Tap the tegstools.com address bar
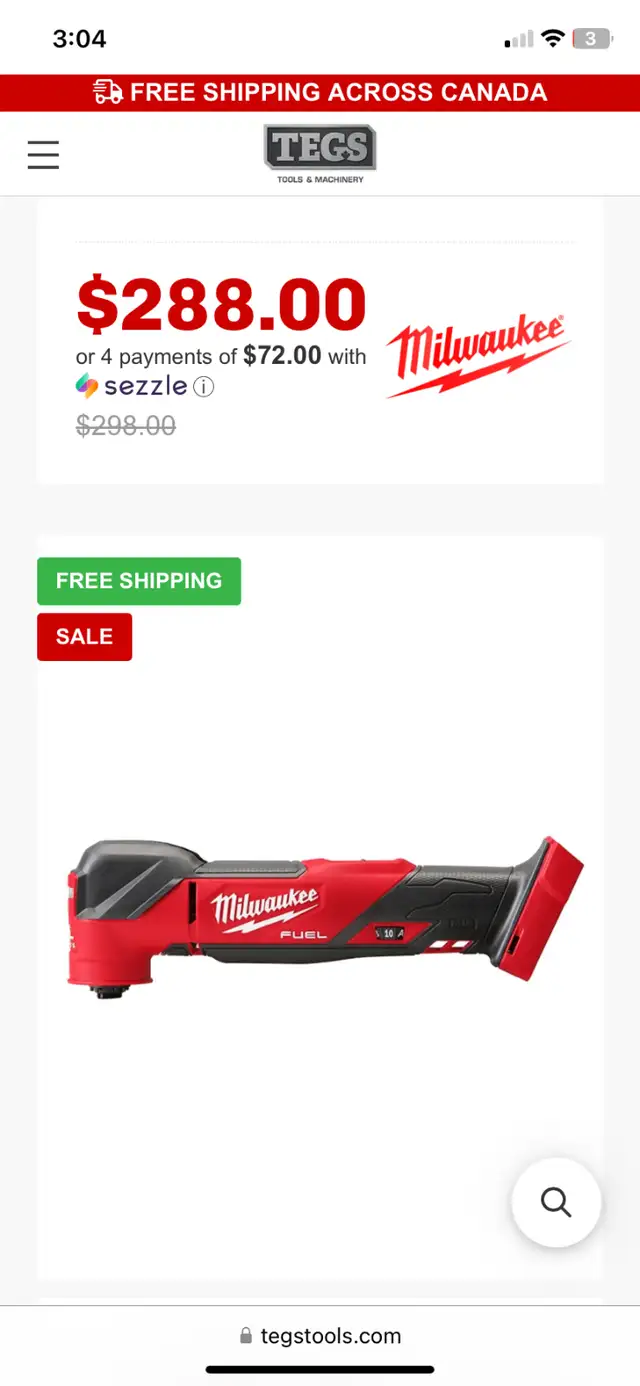Screen dimensions: 640x1386 point(320,1336)
